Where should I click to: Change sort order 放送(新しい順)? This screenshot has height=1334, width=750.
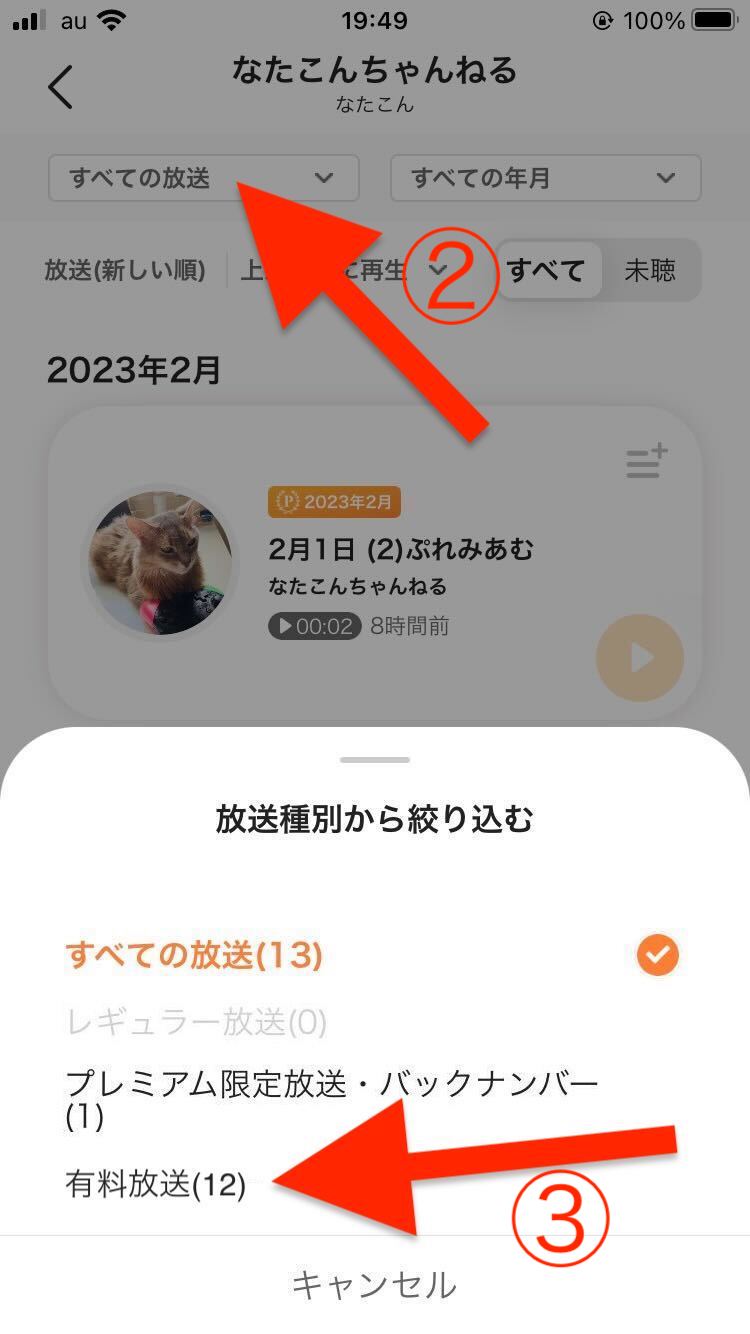click(x=125, y=270)
